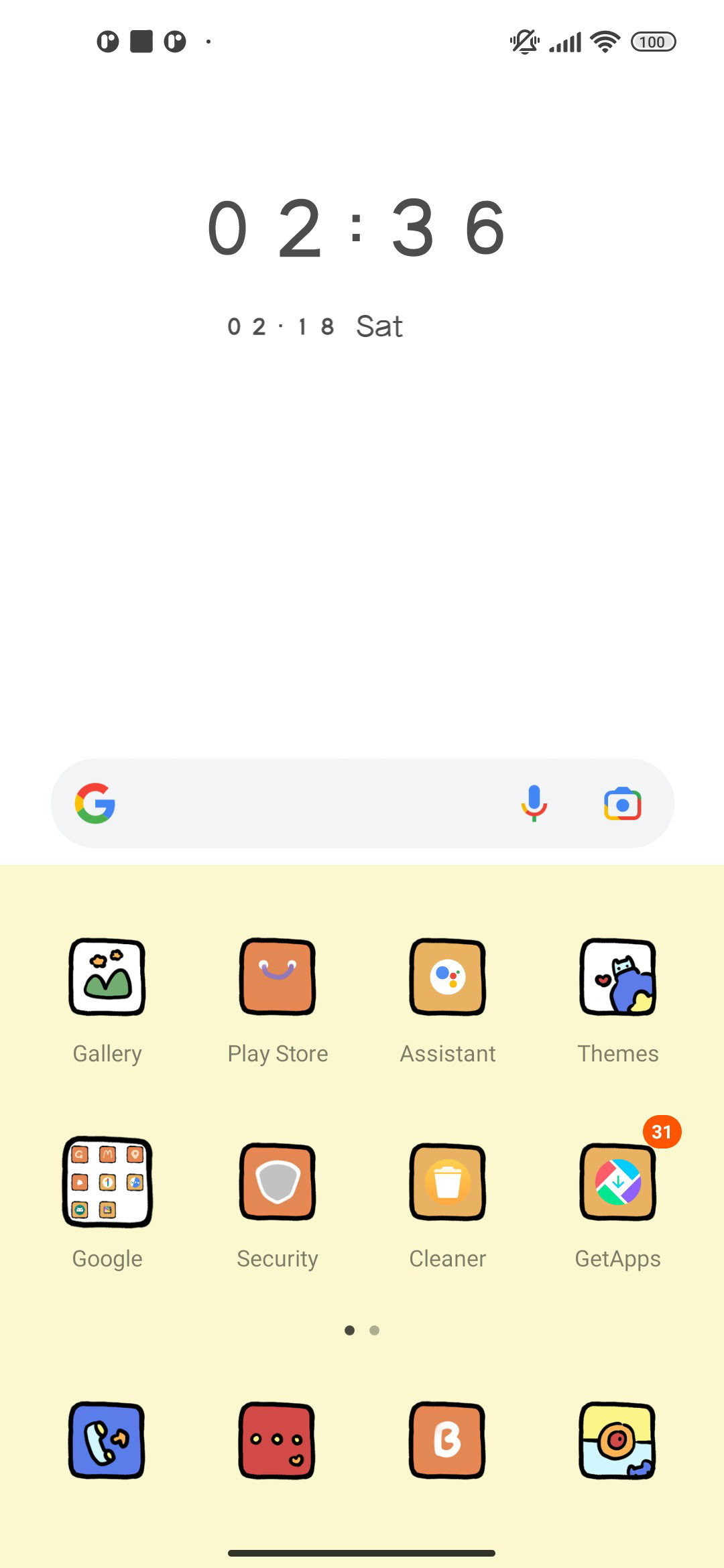
Task: Start voice search with microphone icon
Action: point(534,803)
